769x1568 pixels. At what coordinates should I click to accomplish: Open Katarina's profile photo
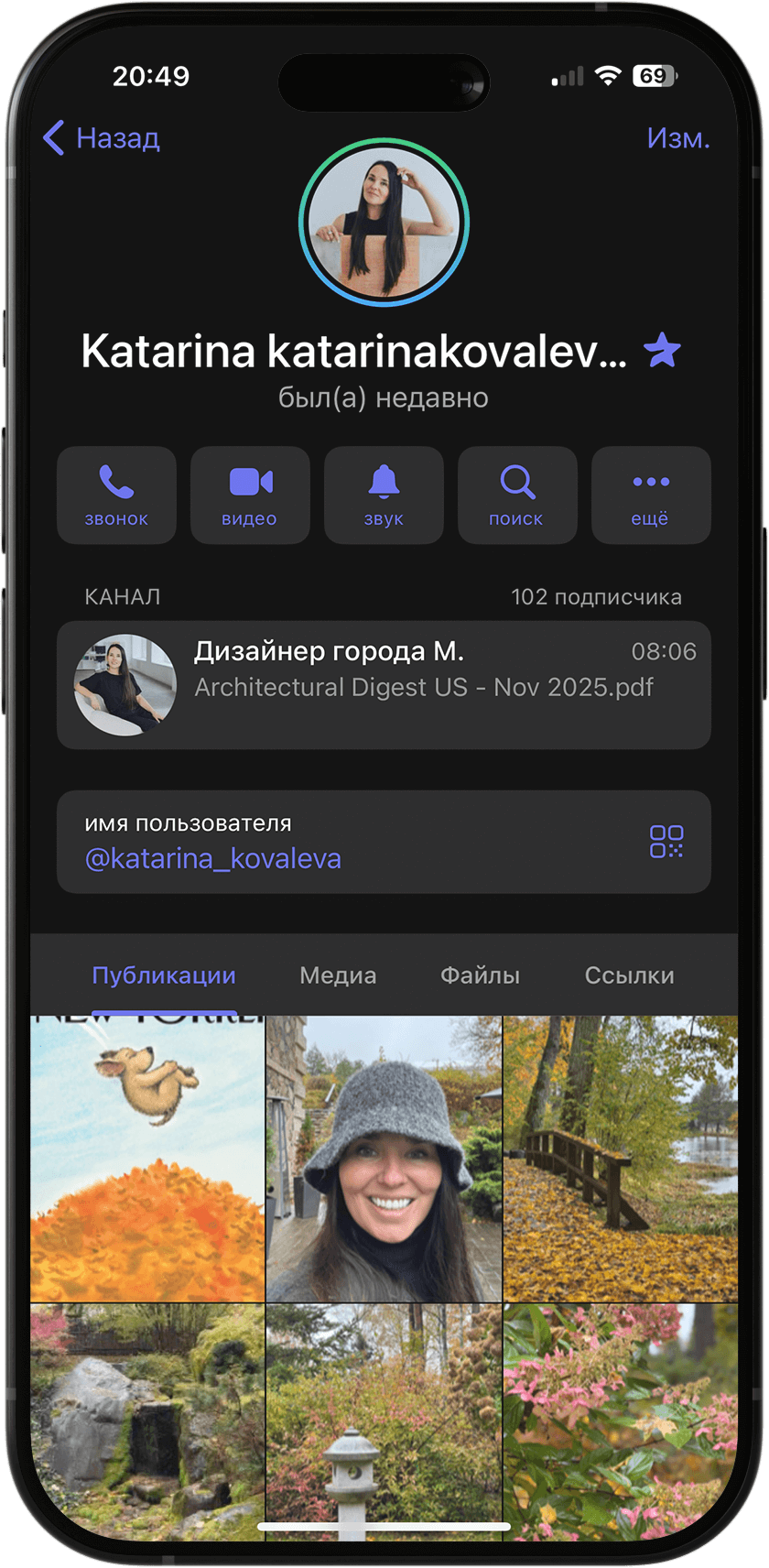coord(384,223)
